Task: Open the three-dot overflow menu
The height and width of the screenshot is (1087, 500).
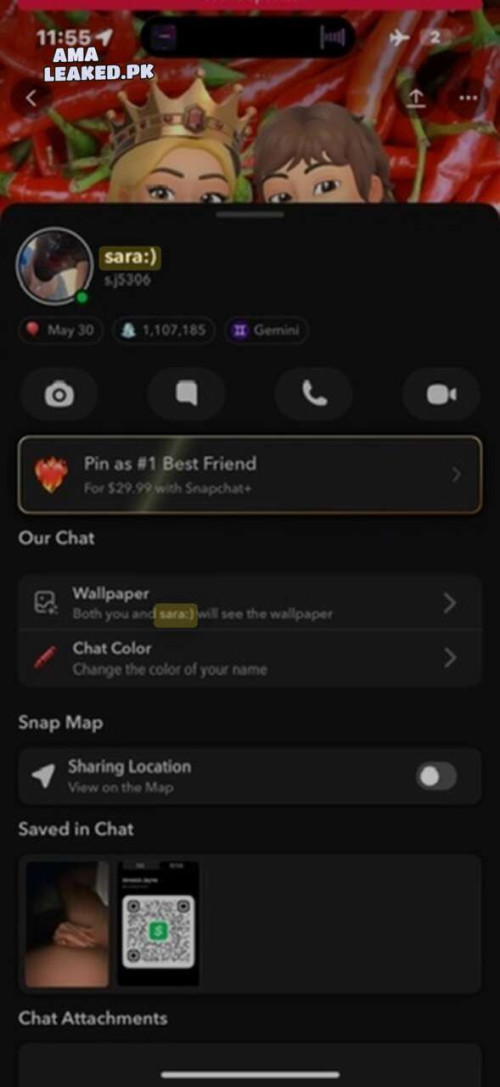Action: 468,98
